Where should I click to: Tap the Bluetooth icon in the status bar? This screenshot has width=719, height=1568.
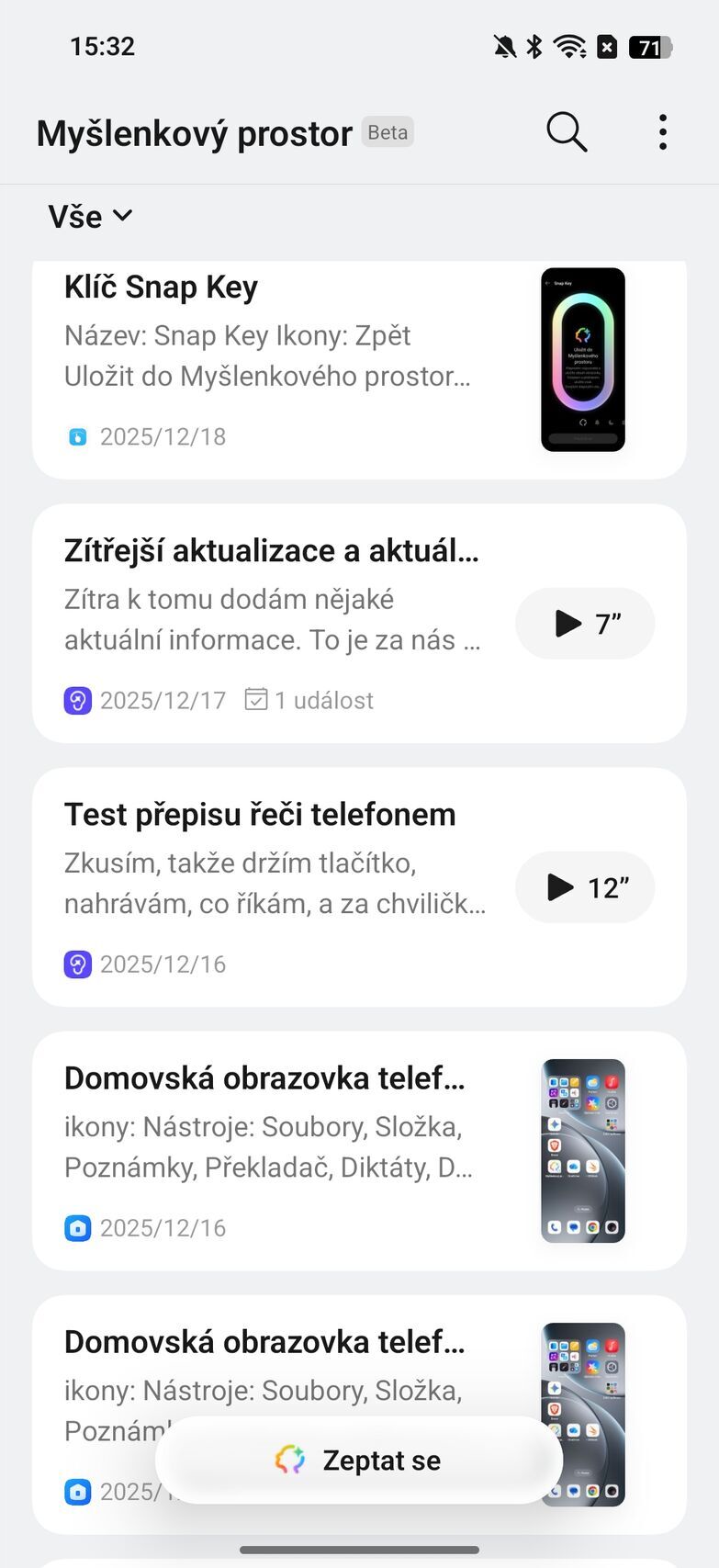pos(533,47)
